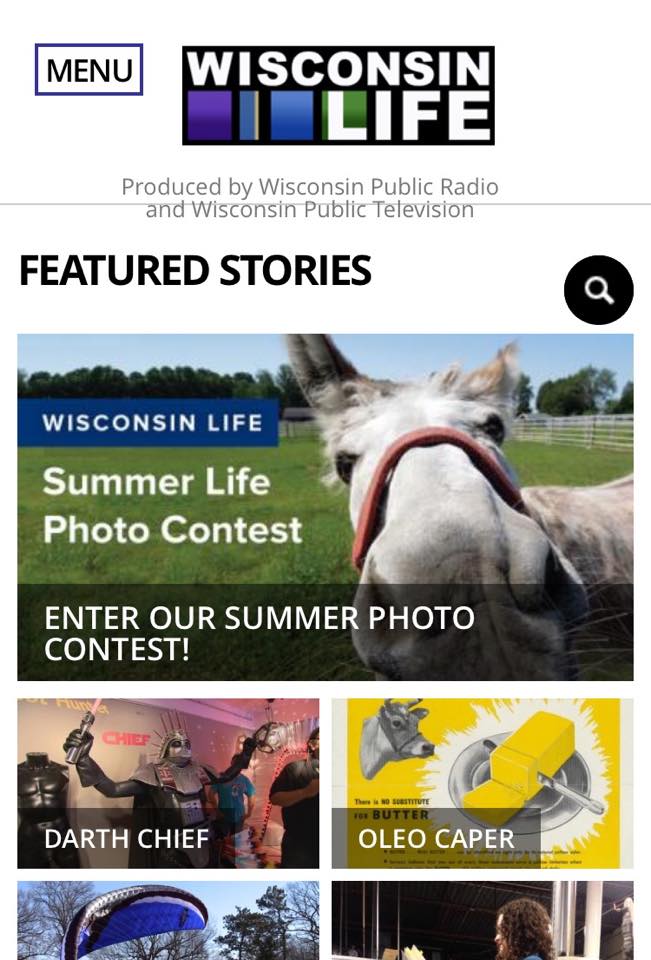
Task: Open the MENU button
Action: (x=89, y=70)
